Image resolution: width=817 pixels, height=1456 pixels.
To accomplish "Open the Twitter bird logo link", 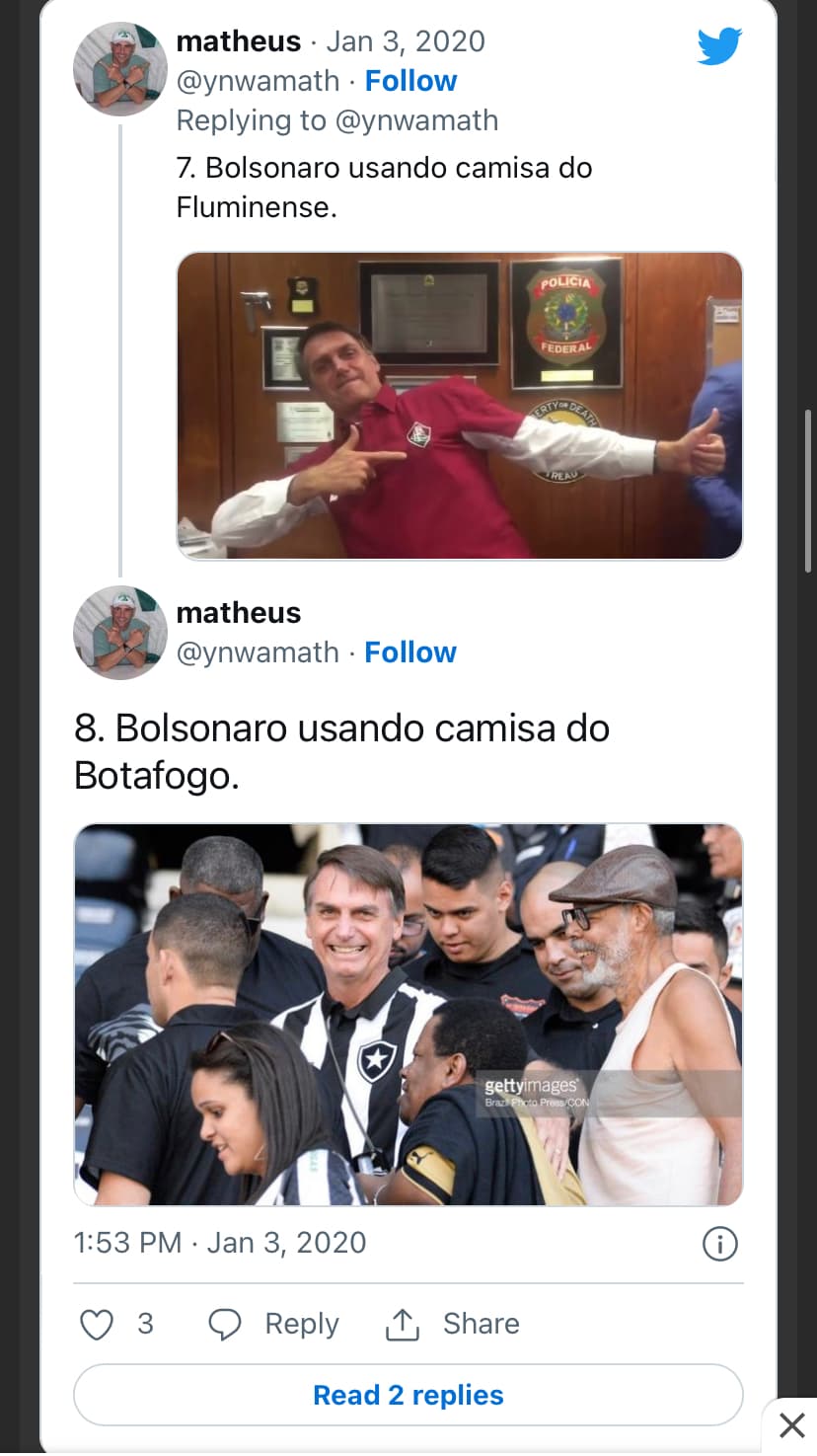I will click(718, 46).
